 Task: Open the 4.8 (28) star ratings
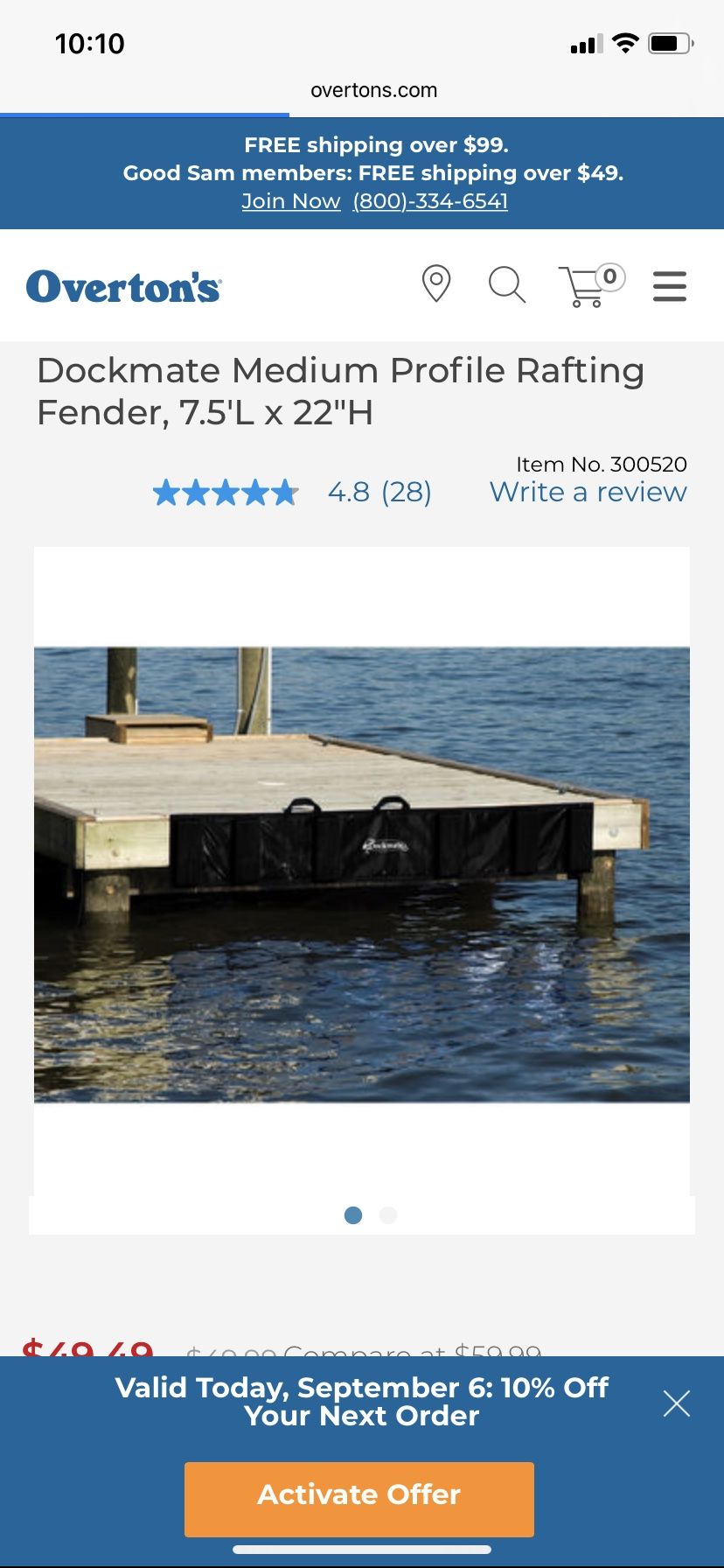point(292,492)
